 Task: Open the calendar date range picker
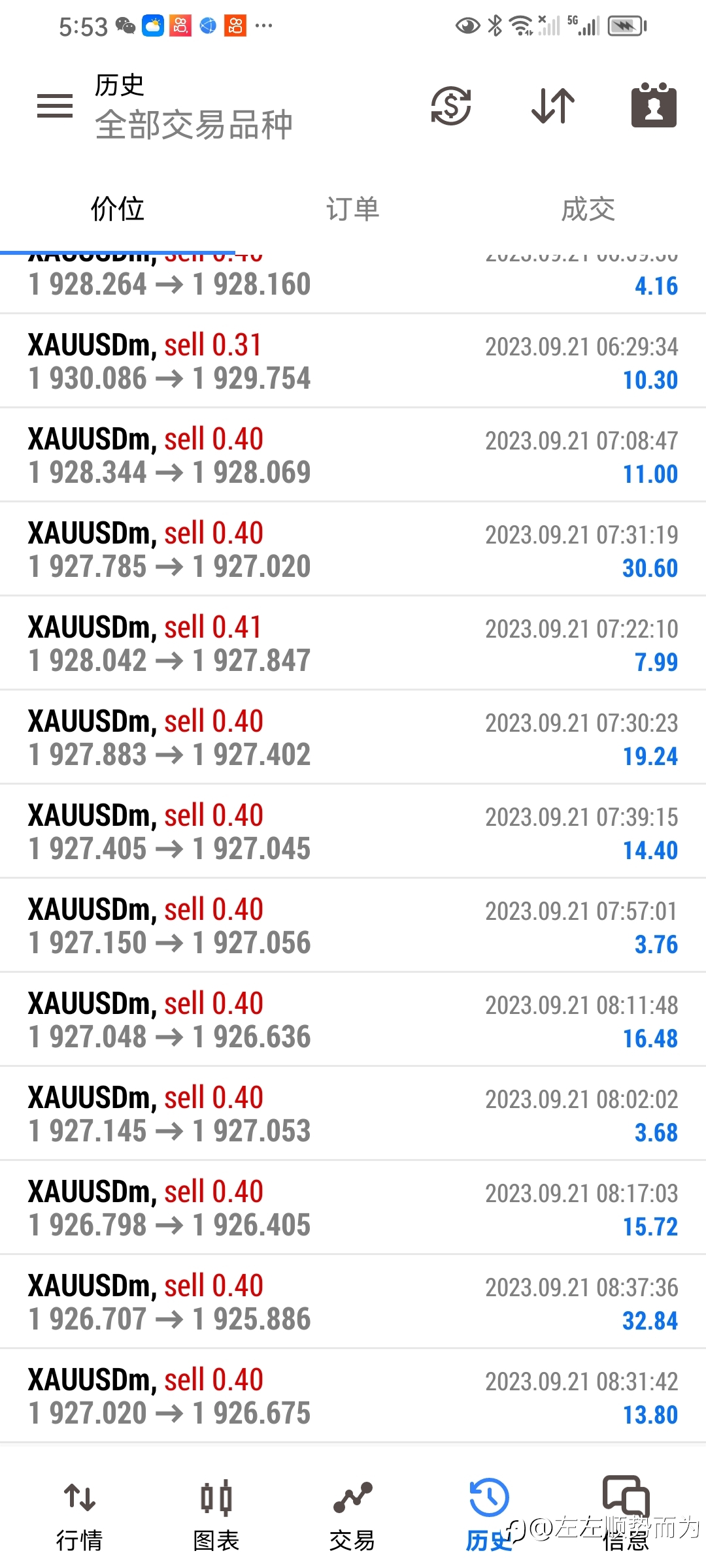click(x=654, y=105)
